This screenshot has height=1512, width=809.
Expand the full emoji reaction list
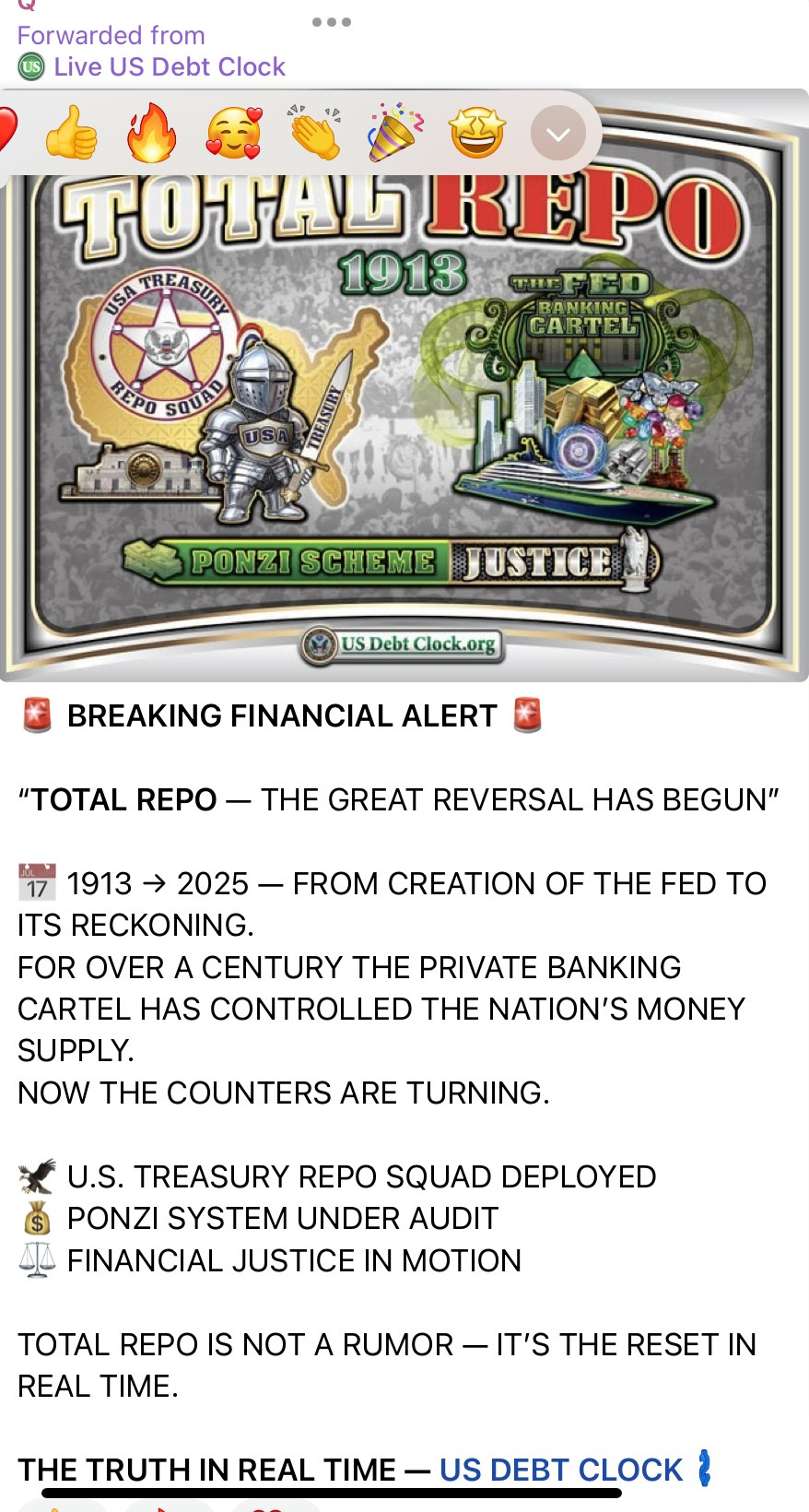[558, 135]
